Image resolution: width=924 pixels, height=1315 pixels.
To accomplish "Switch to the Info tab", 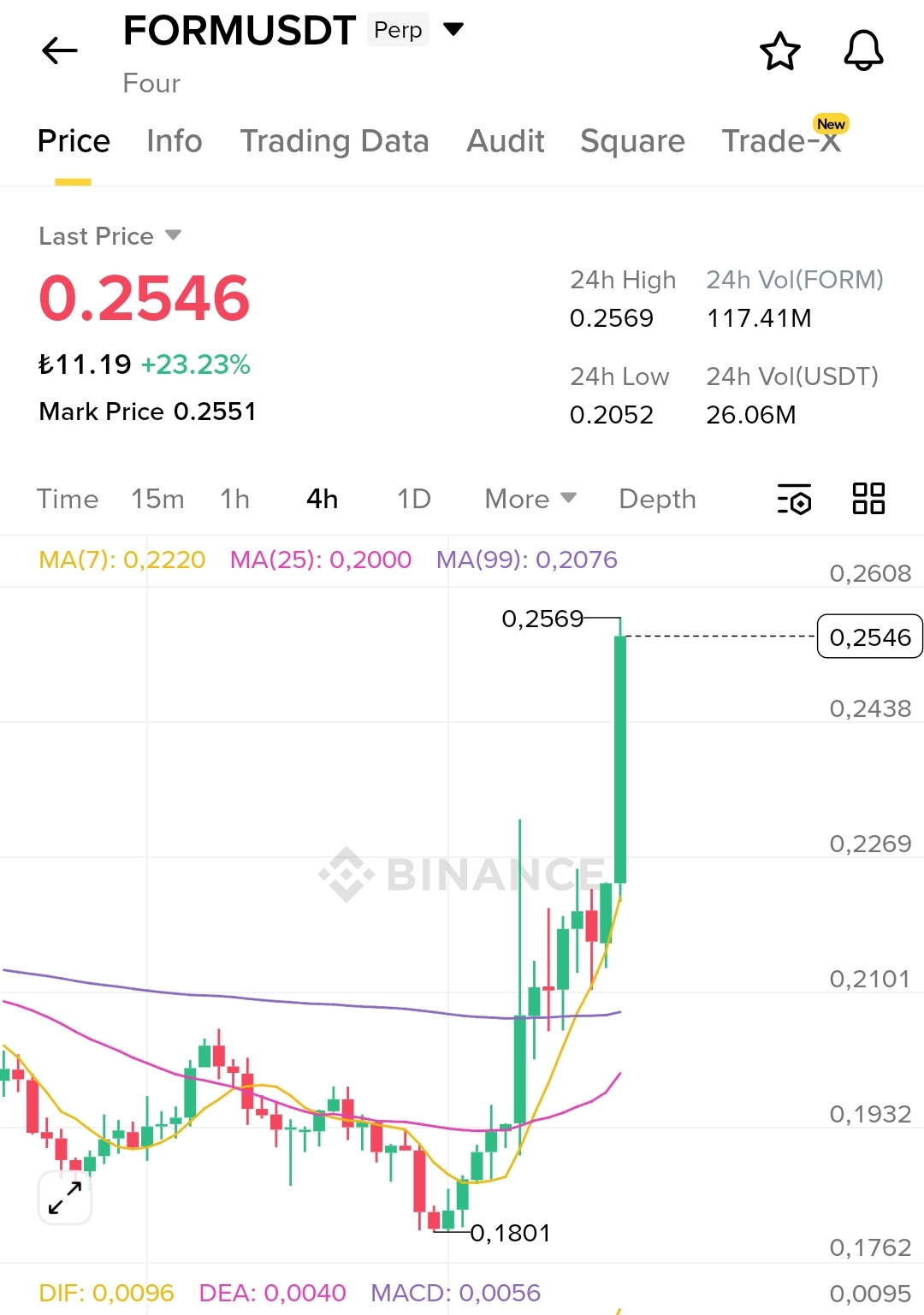I will (x=174, y=141).
